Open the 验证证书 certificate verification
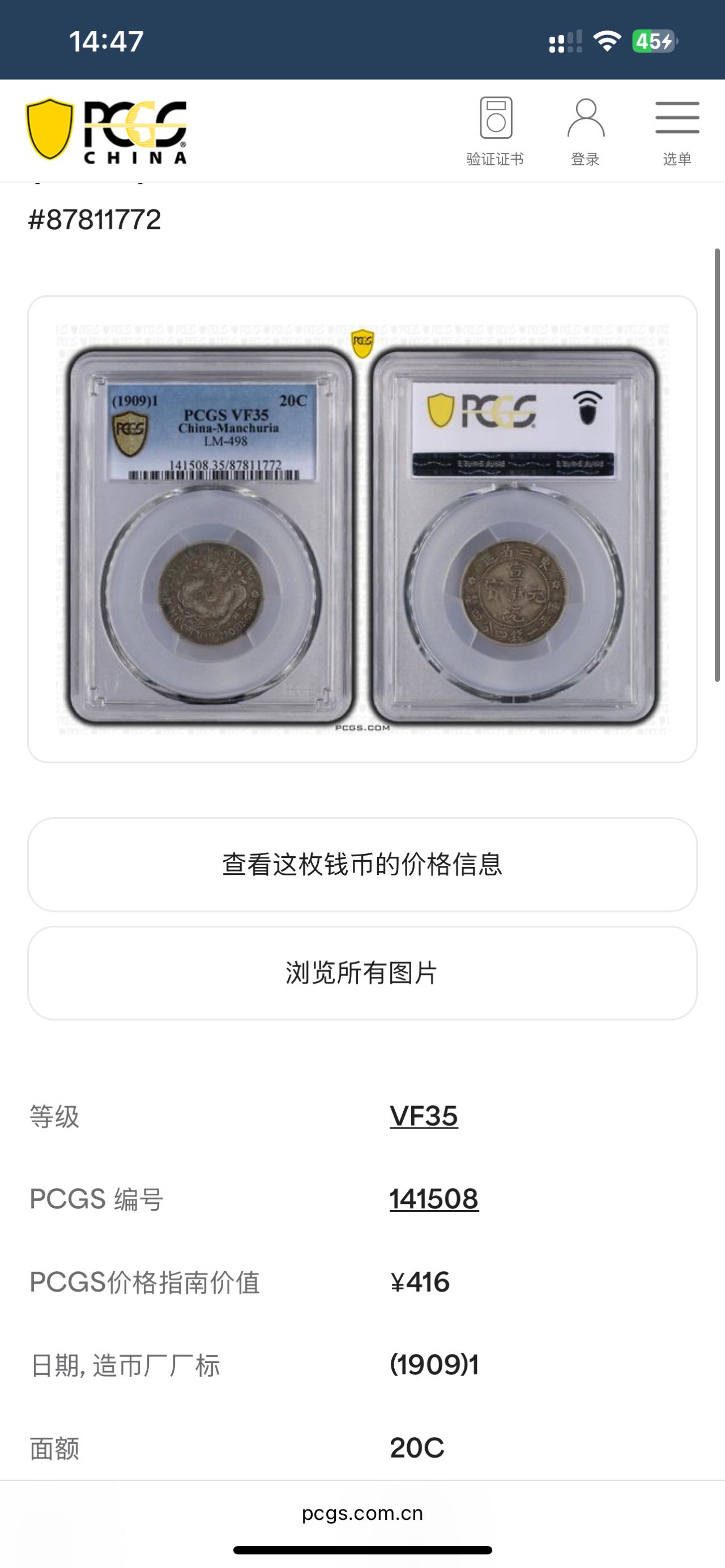Image resolution: width=725 pixels, height=1568 pixels. (x=495, y=131)
